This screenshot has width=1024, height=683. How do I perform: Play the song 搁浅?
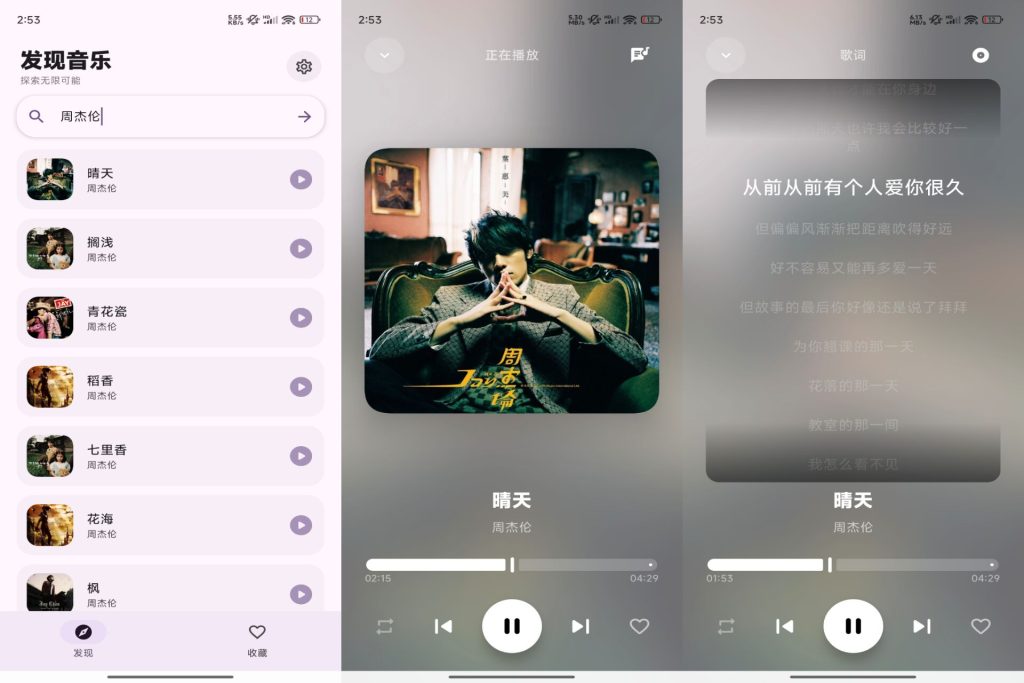coord(301,248)
